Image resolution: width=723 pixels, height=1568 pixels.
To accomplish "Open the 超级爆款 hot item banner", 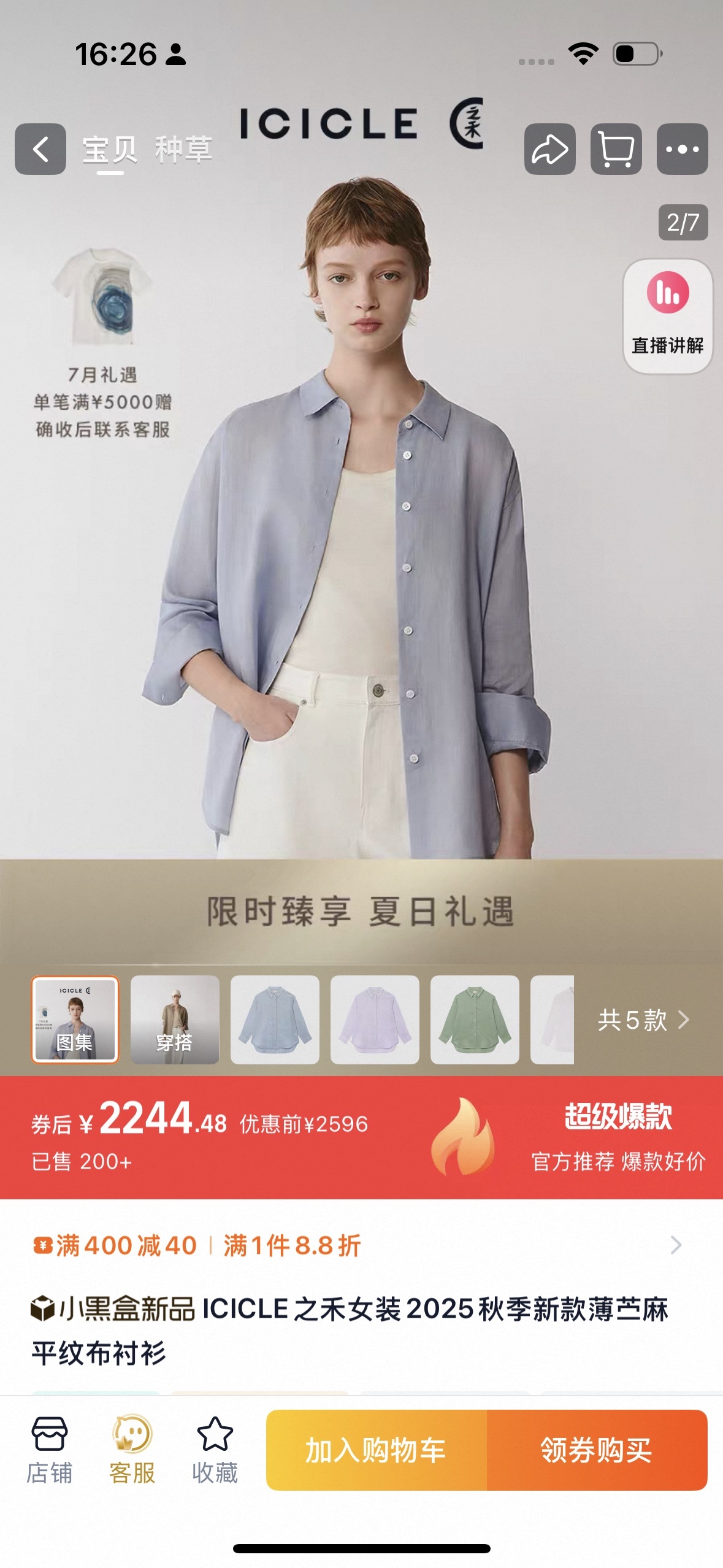I will pos(617,1137).
